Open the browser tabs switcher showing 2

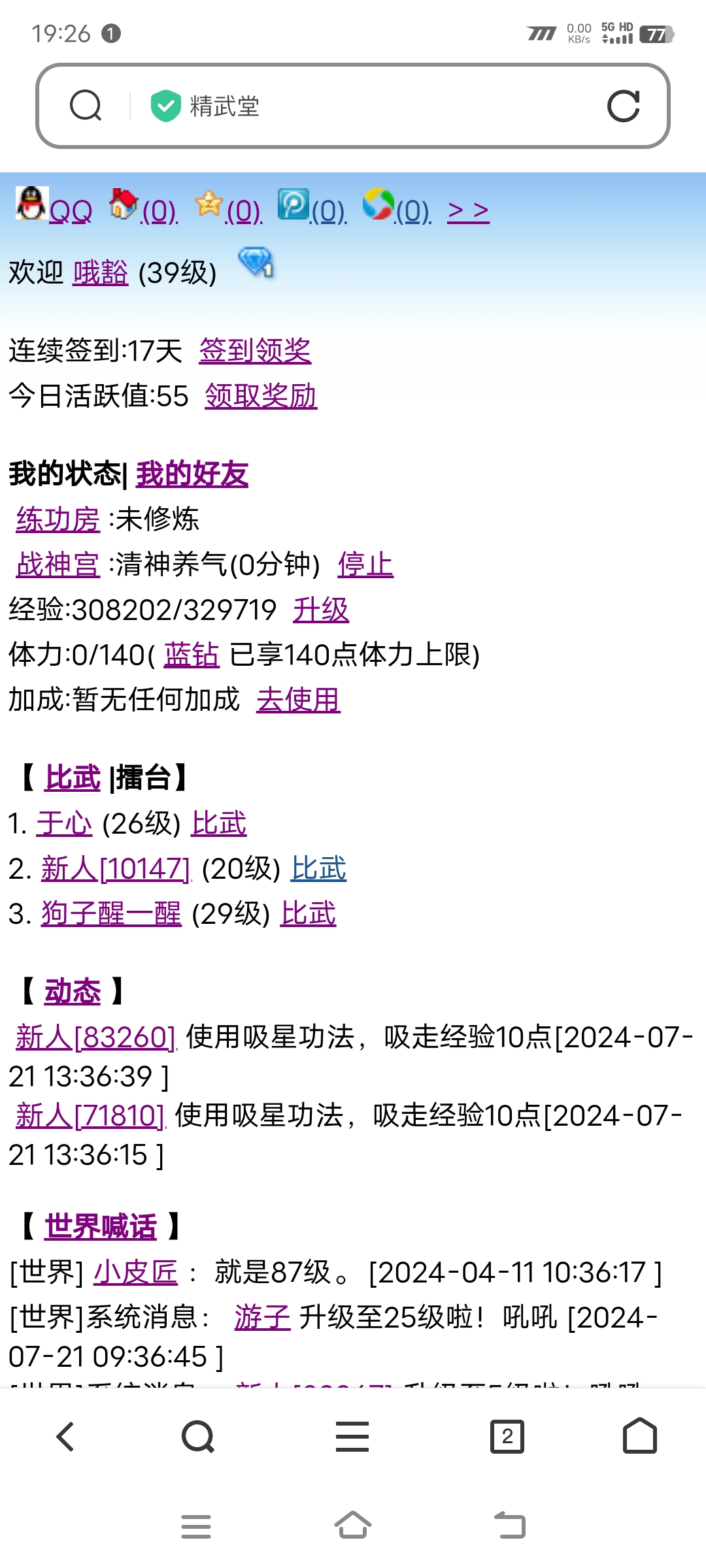[507, 1437]
